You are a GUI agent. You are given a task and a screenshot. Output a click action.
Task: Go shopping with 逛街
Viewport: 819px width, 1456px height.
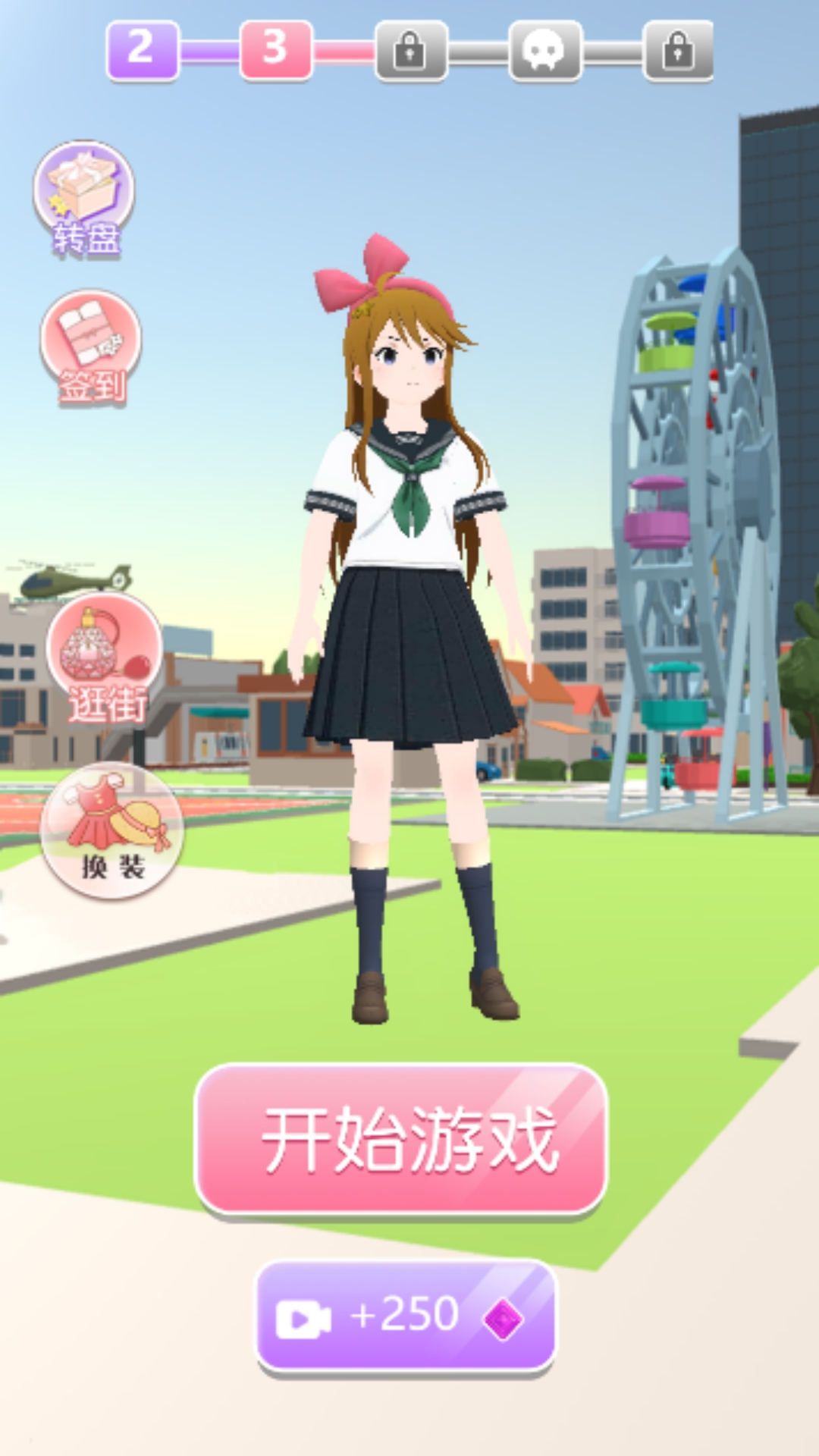coord(105,658)
